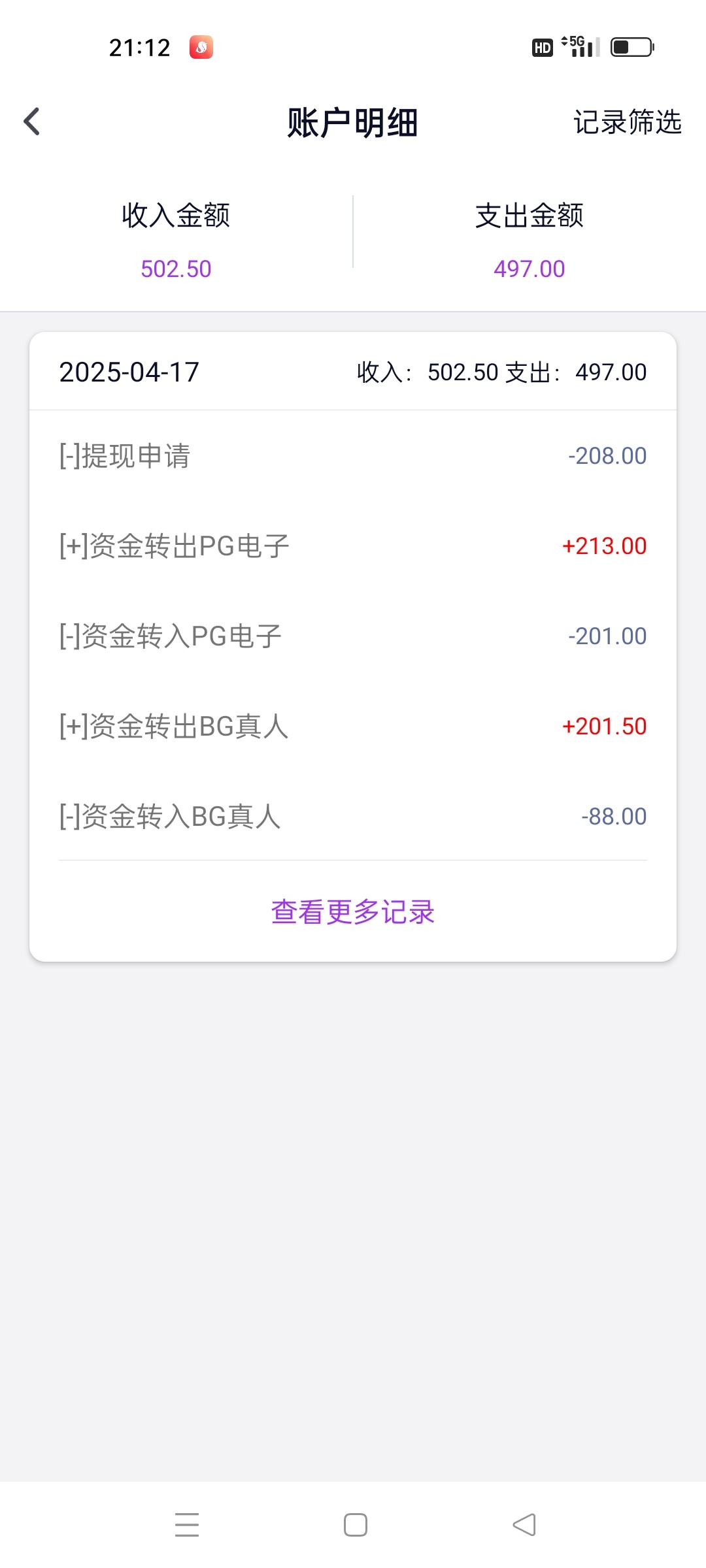Open the 资金转入PG电子 -201.00 record
This screenshot has width=706, height=1568.
[353, 636]
